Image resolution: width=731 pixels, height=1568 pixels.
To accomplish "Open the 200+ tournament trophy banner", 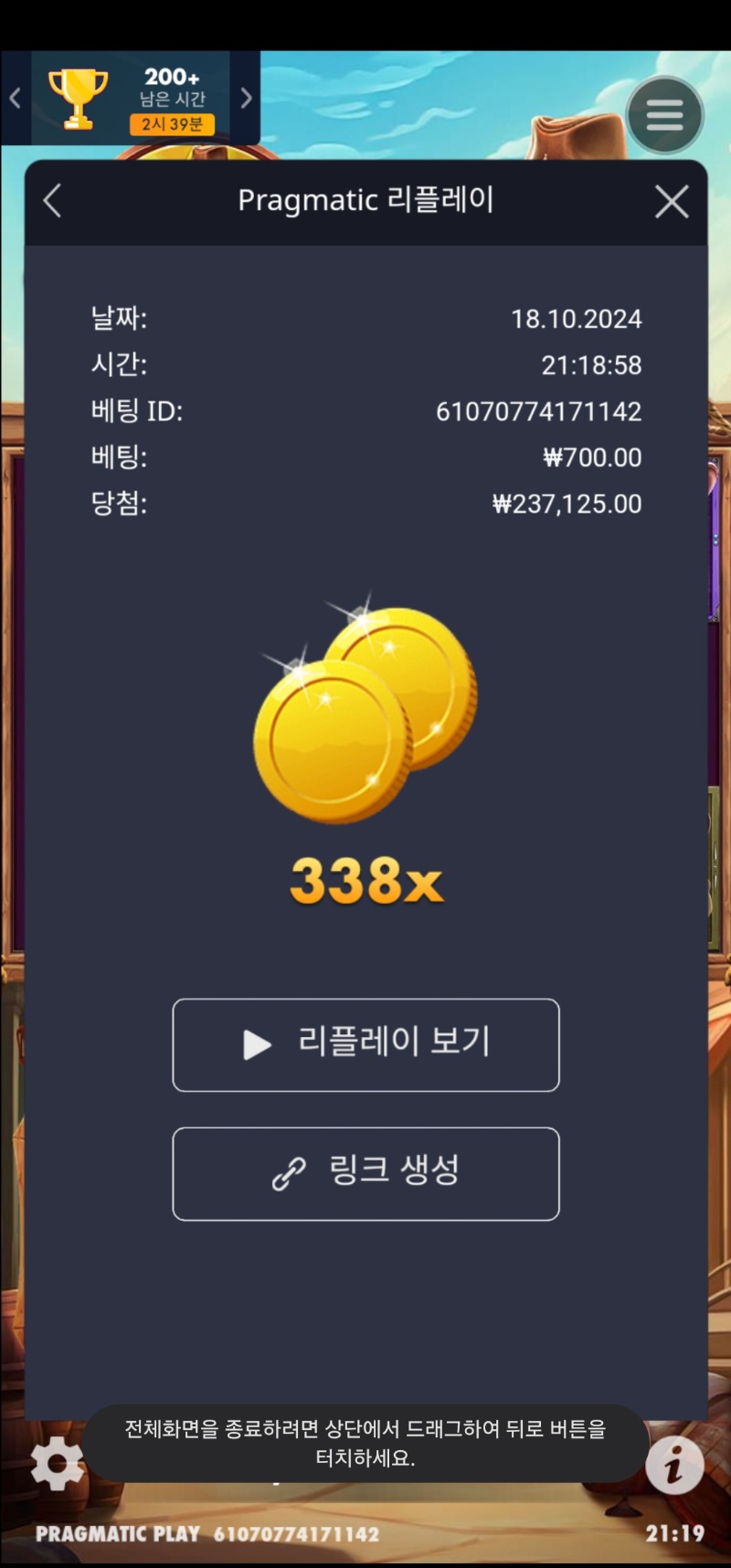I will pos(131,99).
